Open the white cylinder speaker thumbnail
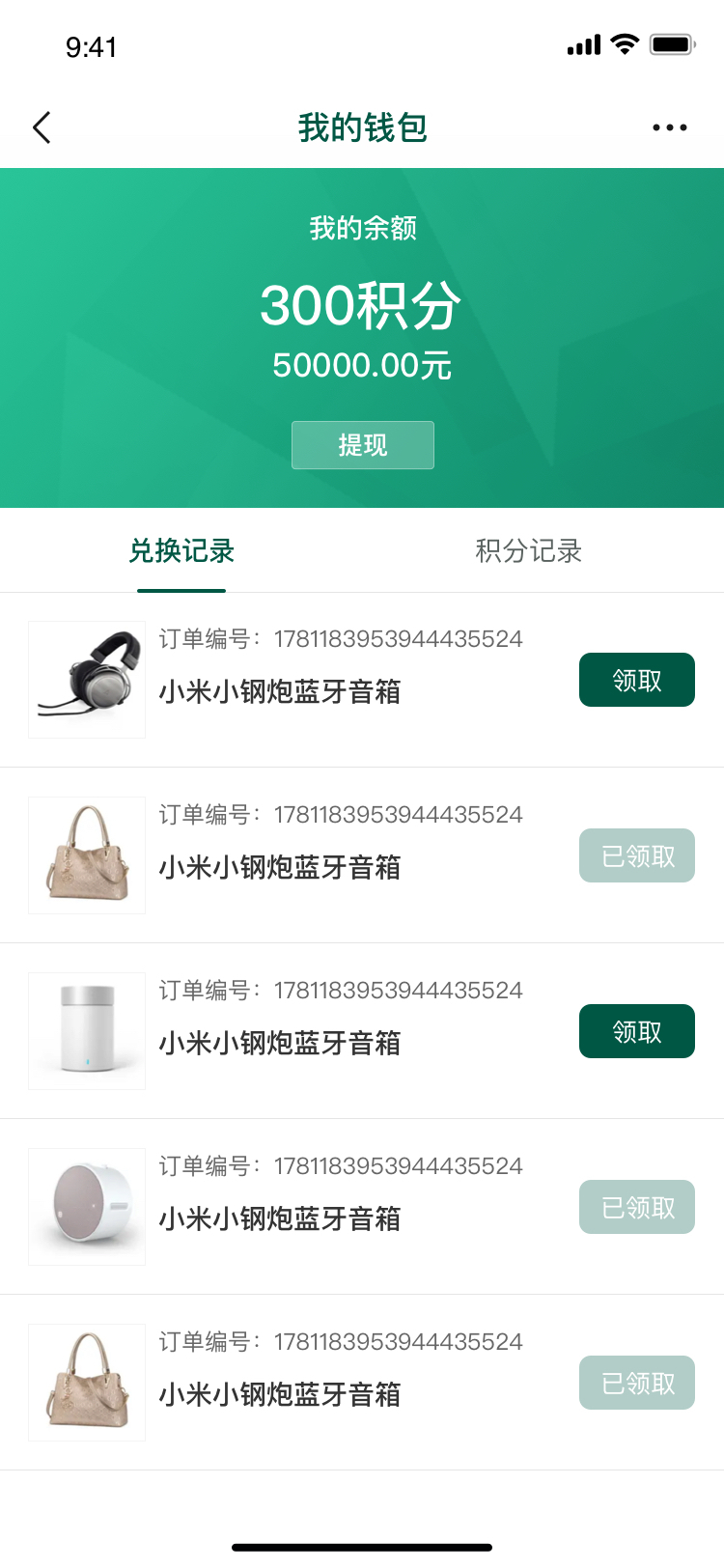The height and width of the screenshot is (1568, 724). tap(87, 1031)
